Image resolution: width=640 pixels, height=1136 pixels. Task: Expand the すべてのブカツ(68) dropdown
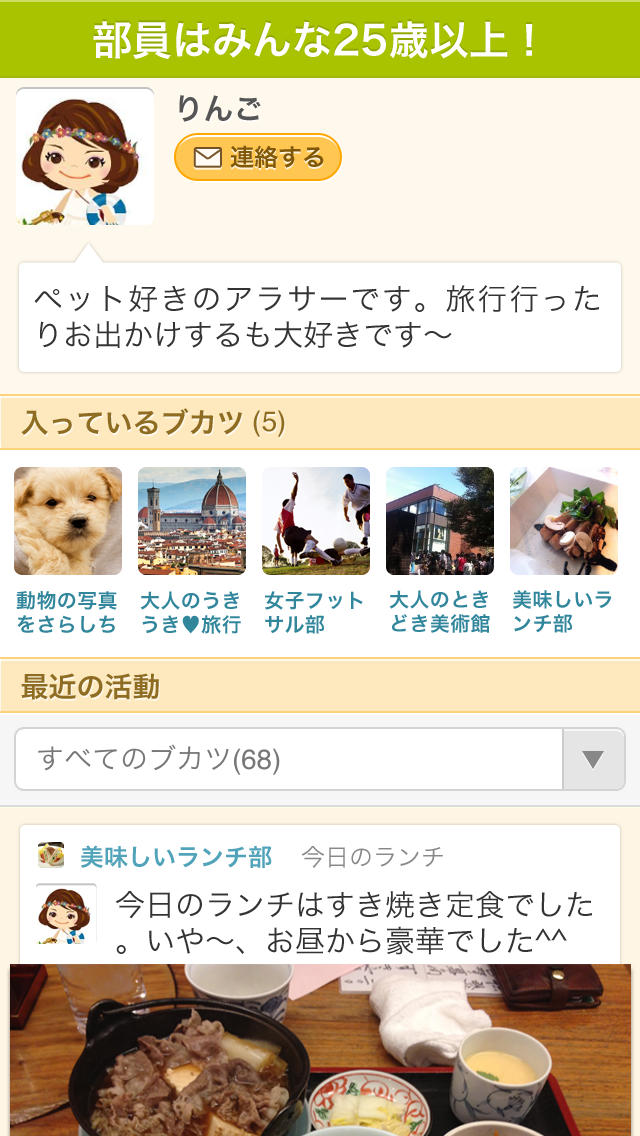[x=593, y=760]
